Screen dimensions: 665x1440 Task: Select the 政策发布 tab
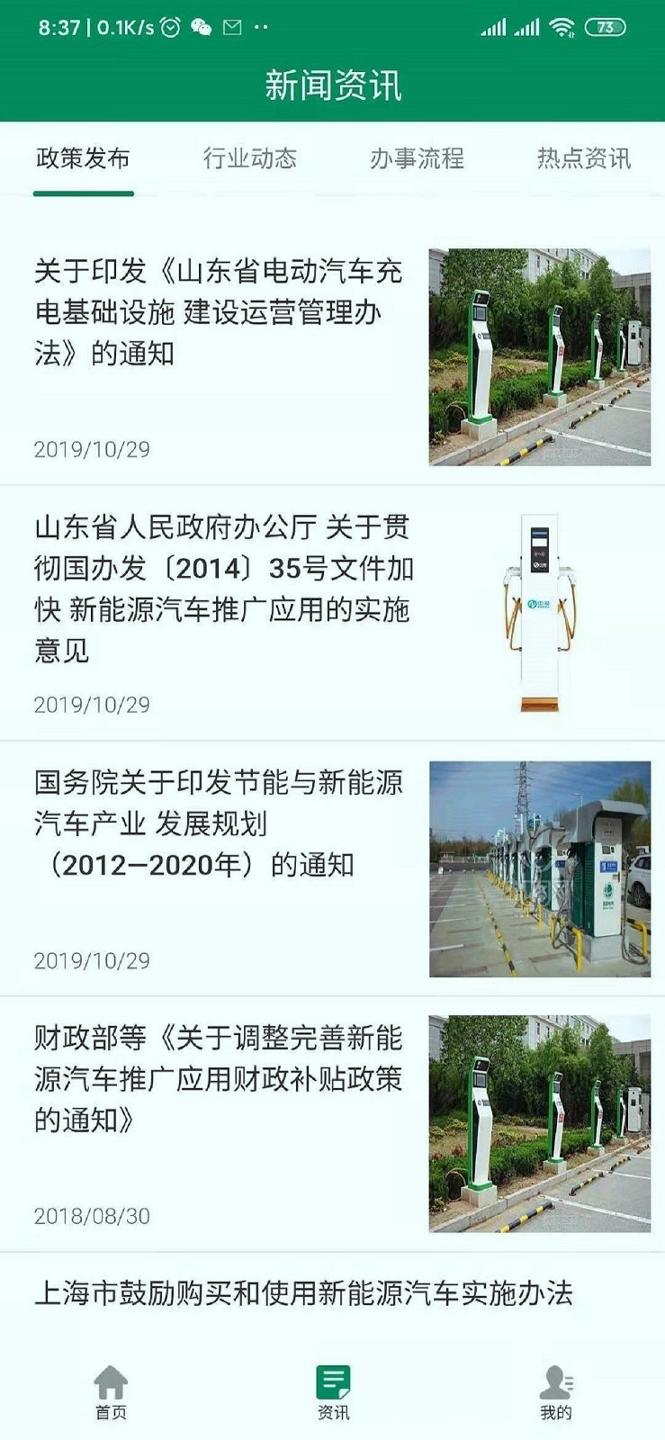pyautogui.click(x=83, y=158)
